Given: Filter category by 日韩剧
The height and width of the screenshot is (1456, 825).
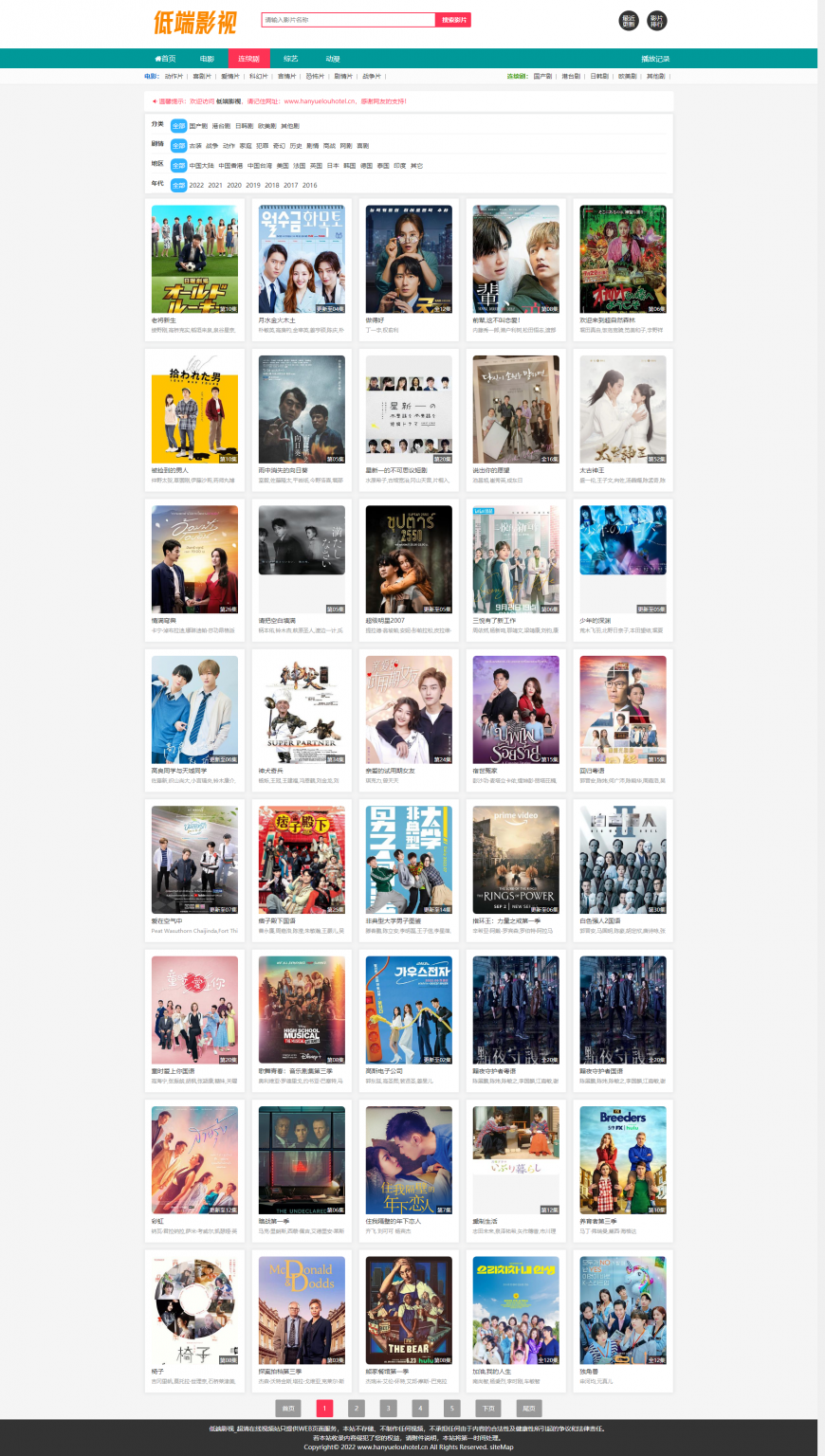Looking at the screenshot, I should tap(244, 126).
